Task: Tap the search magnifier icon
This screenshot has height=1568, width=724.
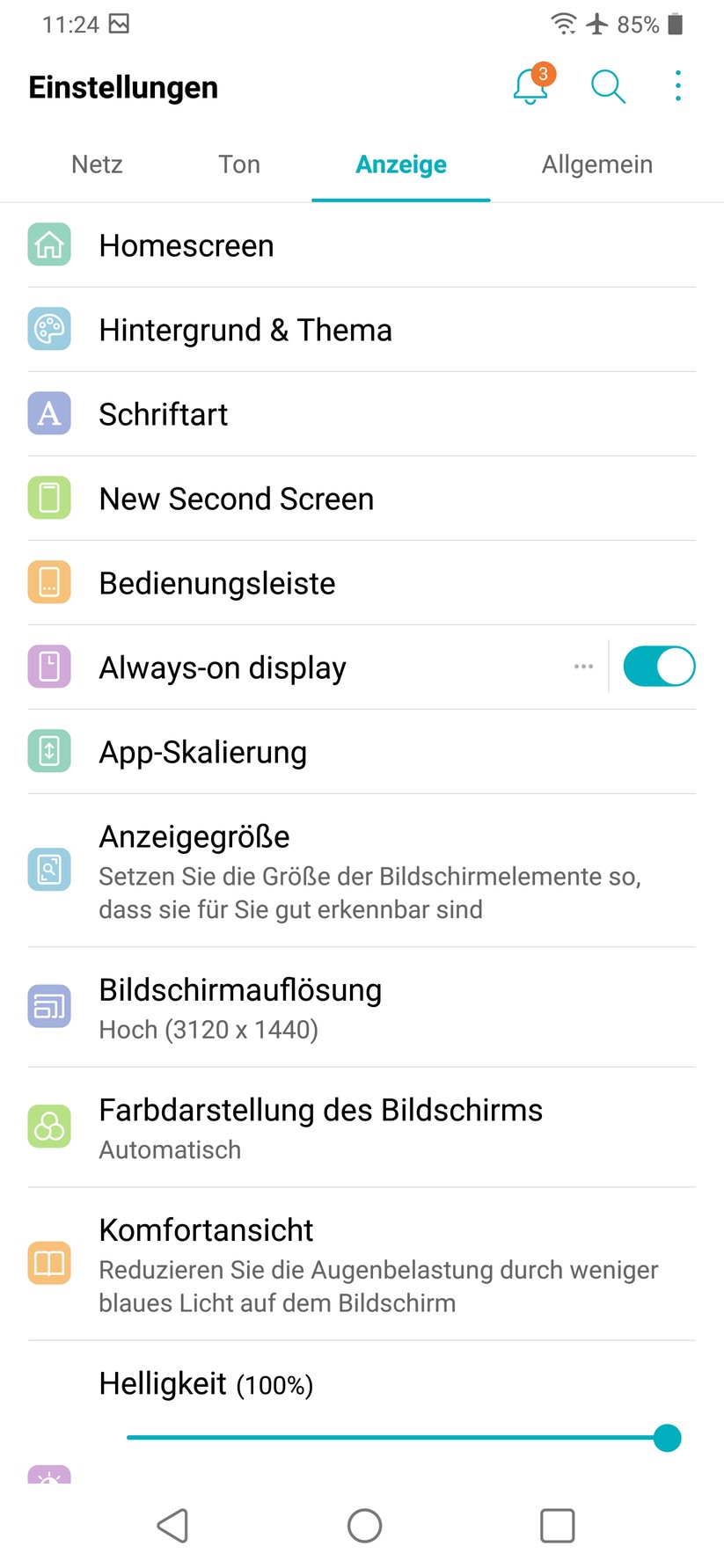Action: [x=608, y=85]
